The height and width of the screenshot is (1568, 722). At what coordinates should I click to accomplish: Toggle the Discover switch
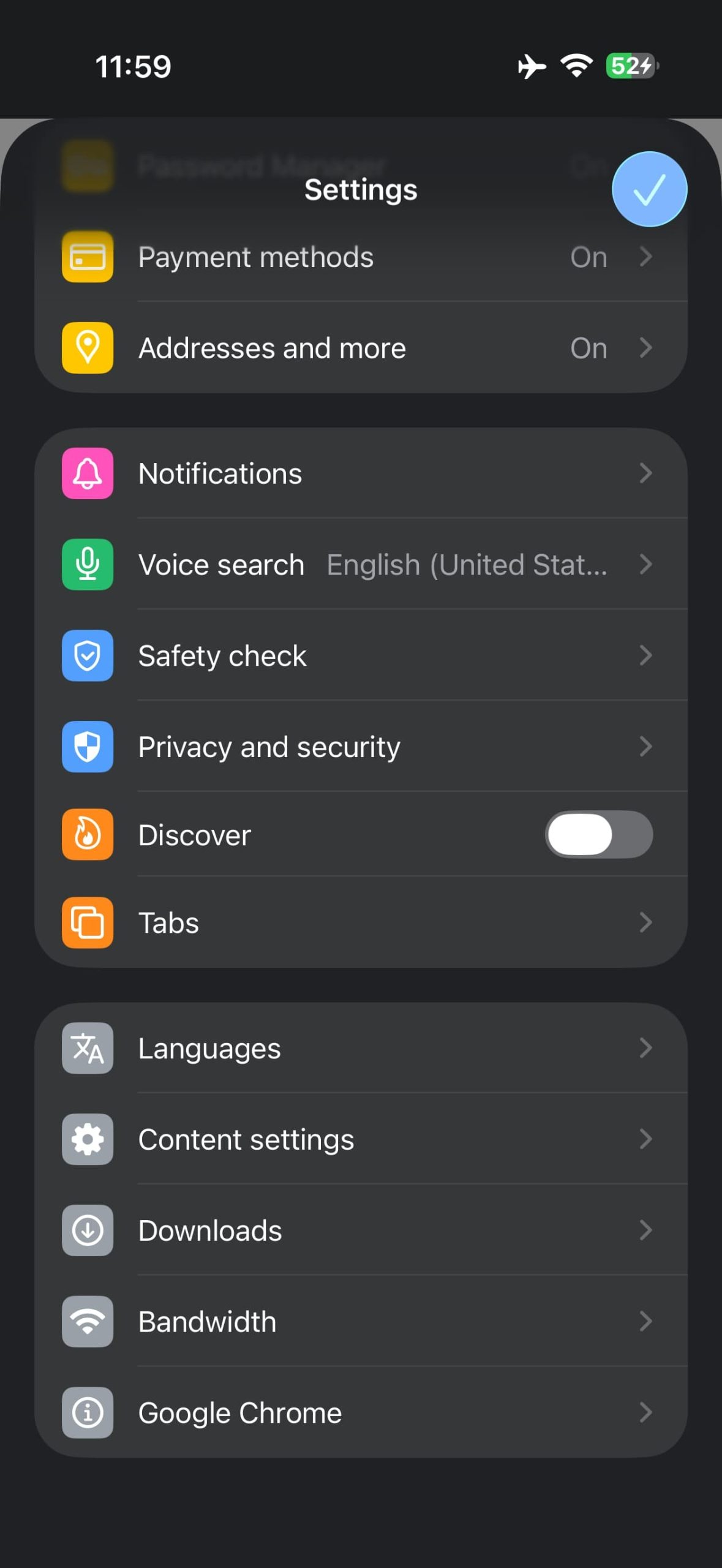click(598, 835)
